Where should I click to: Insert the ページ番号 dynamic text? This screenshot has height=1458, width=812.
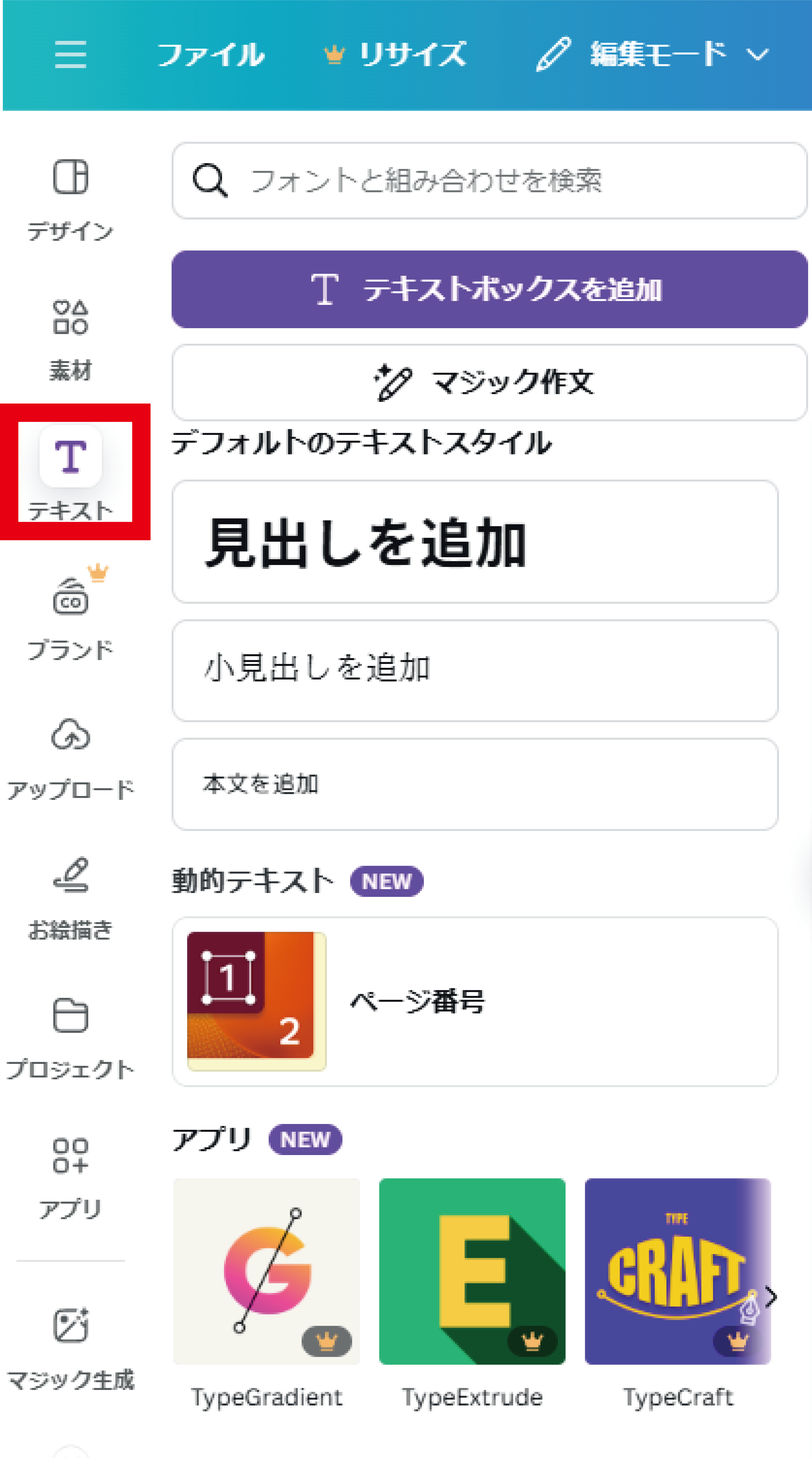[x=475, y=1001]
